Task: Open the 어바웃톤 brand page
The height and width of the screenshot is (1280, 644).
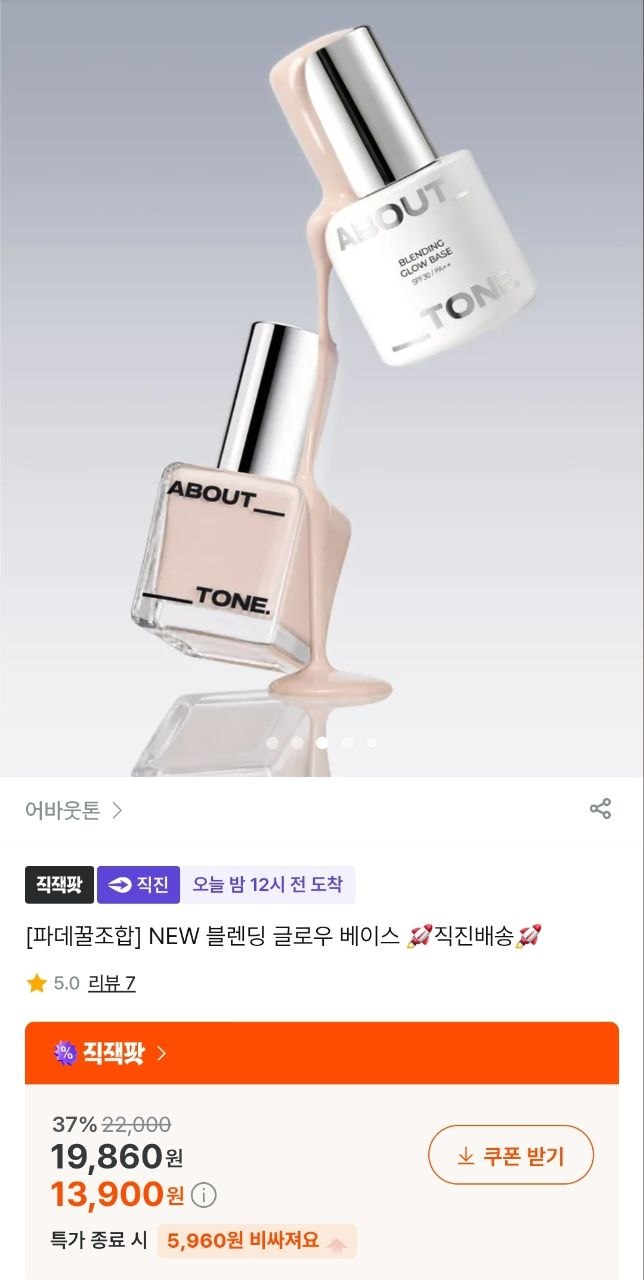Action: click(73, 810)
